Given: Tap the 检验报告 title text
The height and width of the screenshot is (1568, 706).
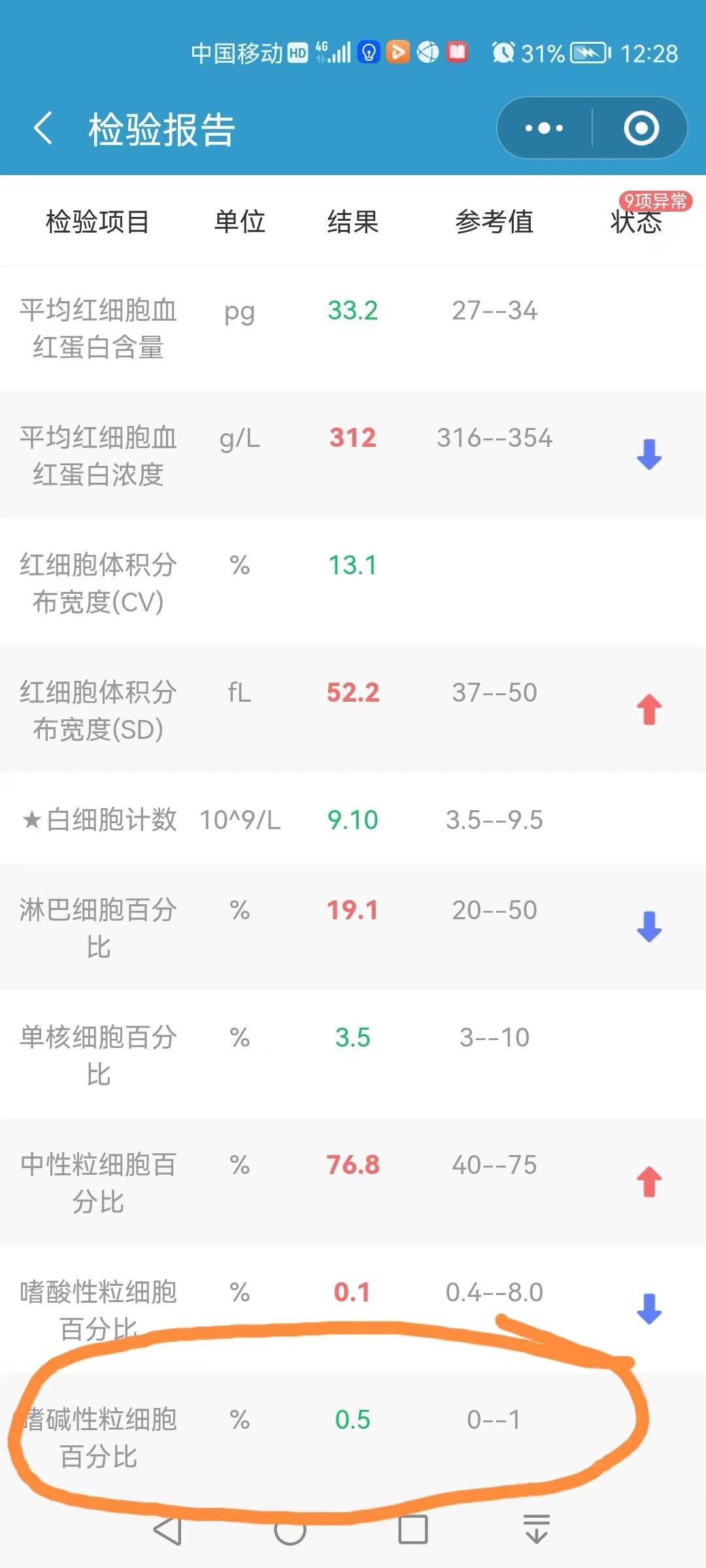Looking at the screenshot, I should pyautogui.click(x=161, y=128).
